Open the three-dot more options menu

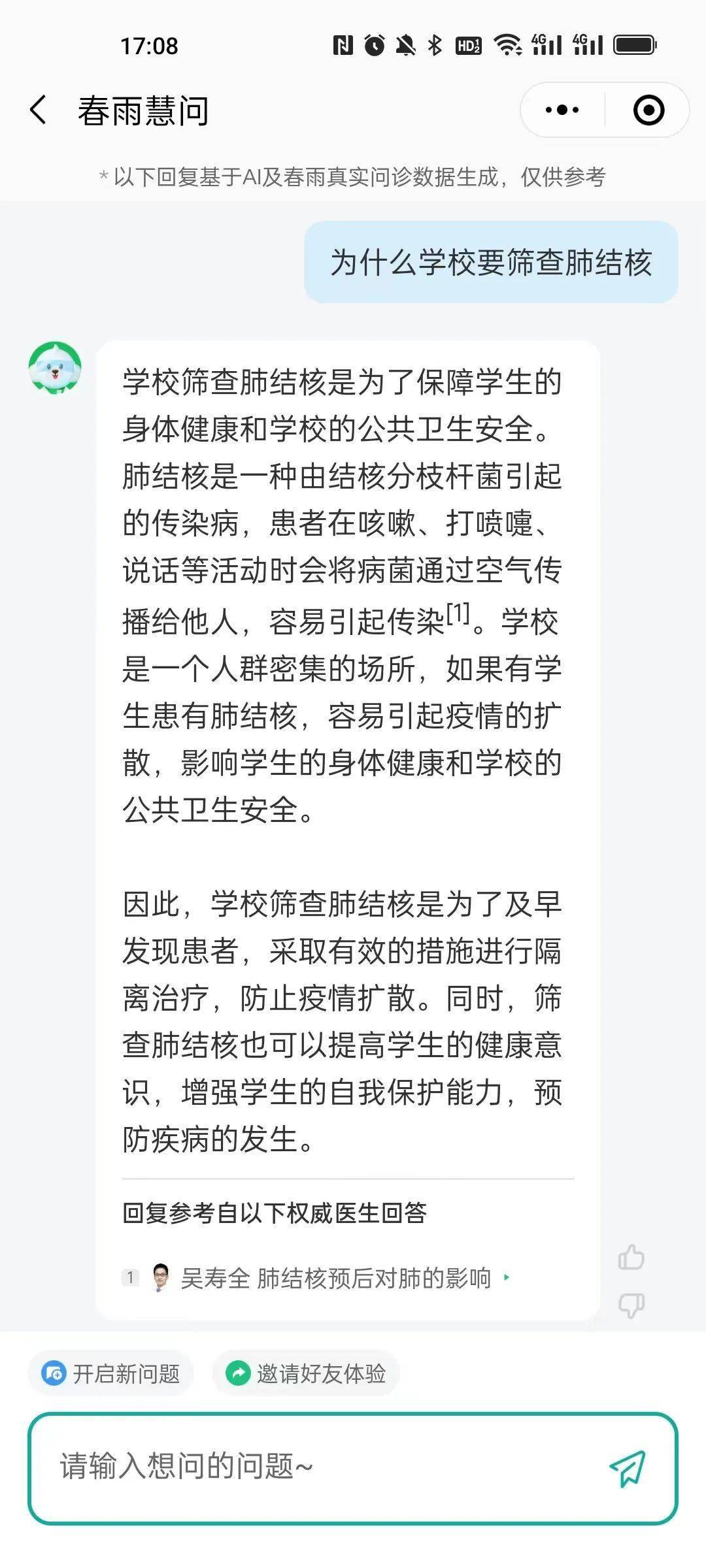click(x=562, y=110)
